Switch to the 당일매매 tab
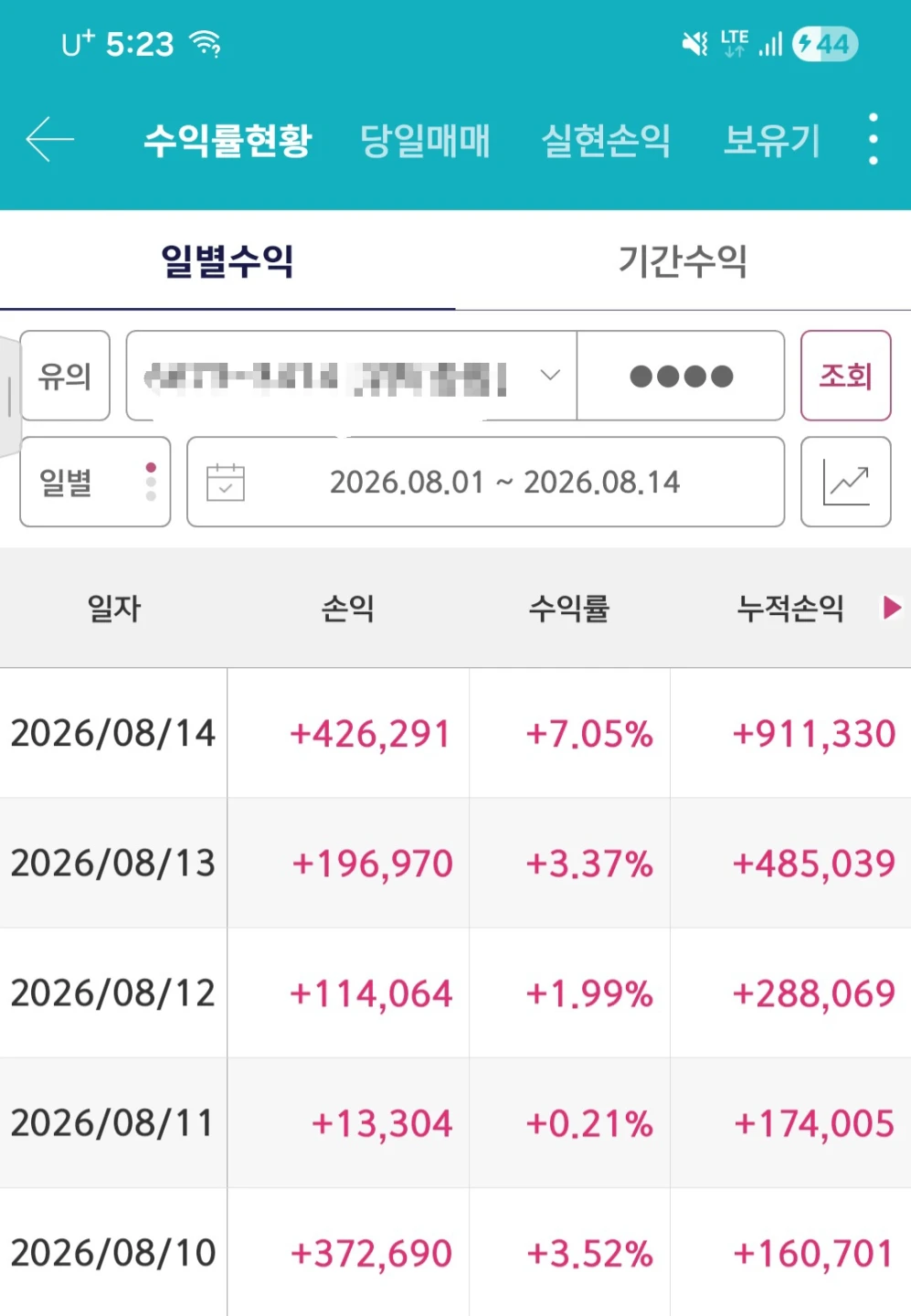Image resolution: width=911 pixels, height=1316 pixels. coord(425,140)
